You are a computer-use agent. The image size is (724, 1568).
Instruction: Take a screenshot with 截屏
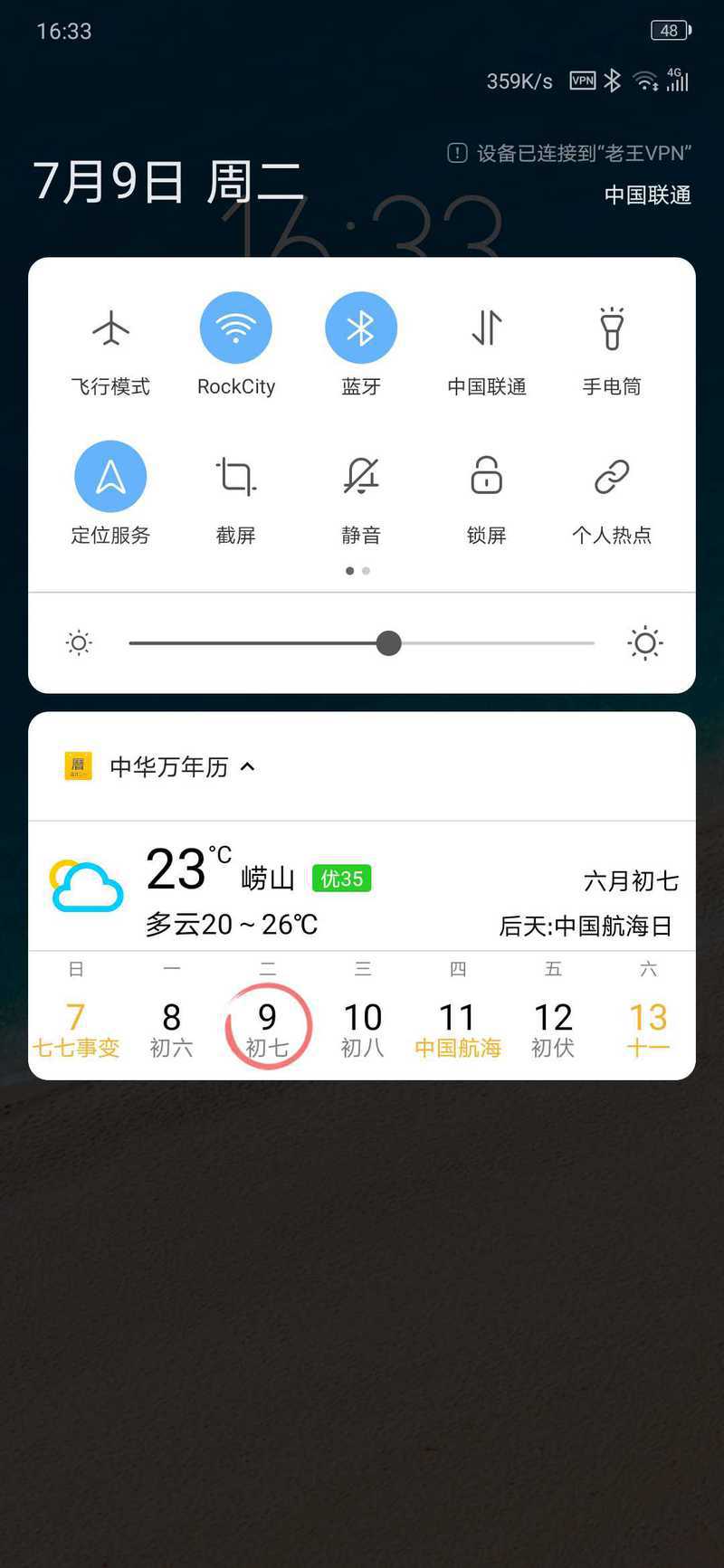click(x=235, y=477)
